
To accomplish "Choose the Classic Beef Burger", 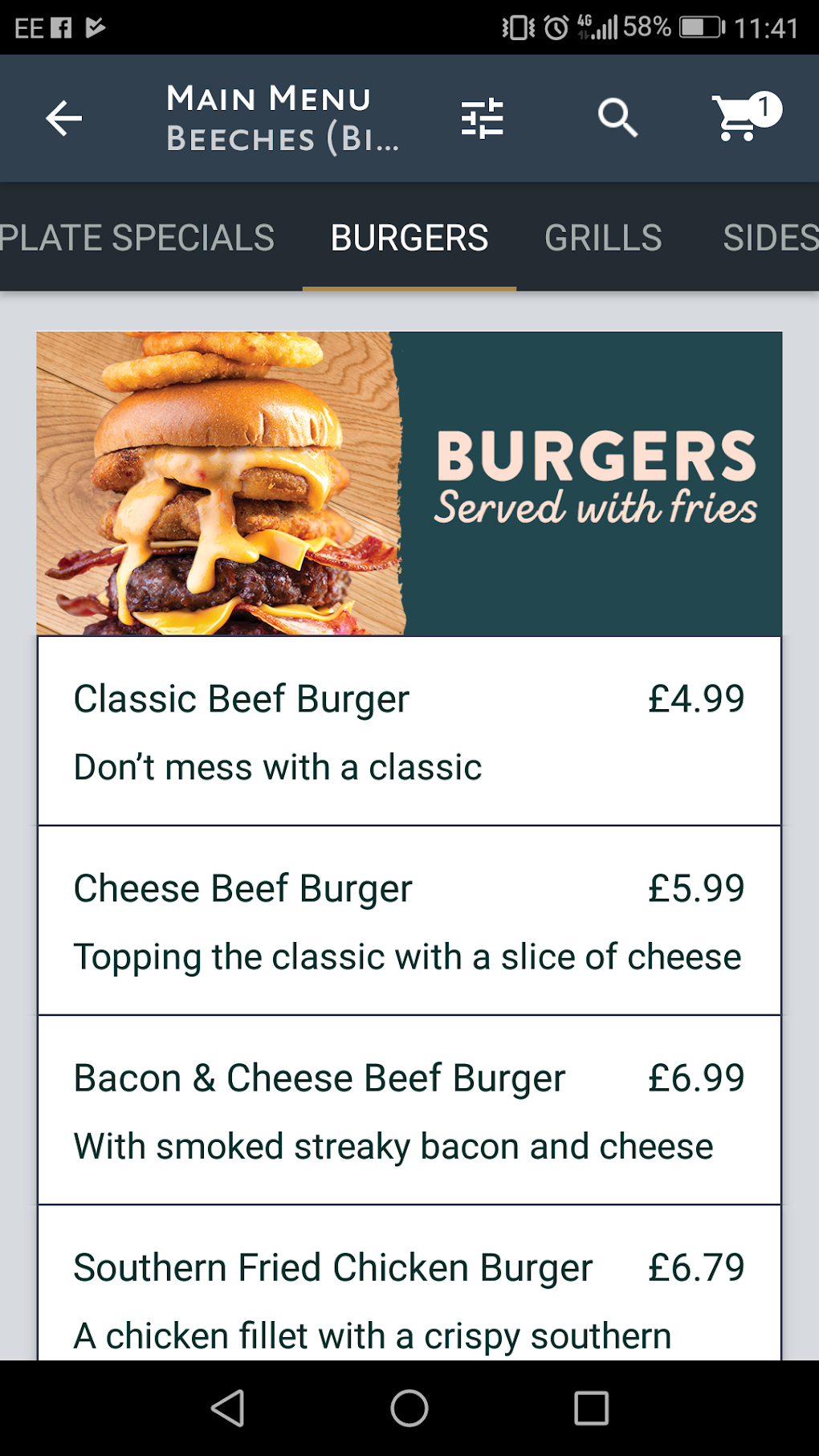I will [409, 732].
